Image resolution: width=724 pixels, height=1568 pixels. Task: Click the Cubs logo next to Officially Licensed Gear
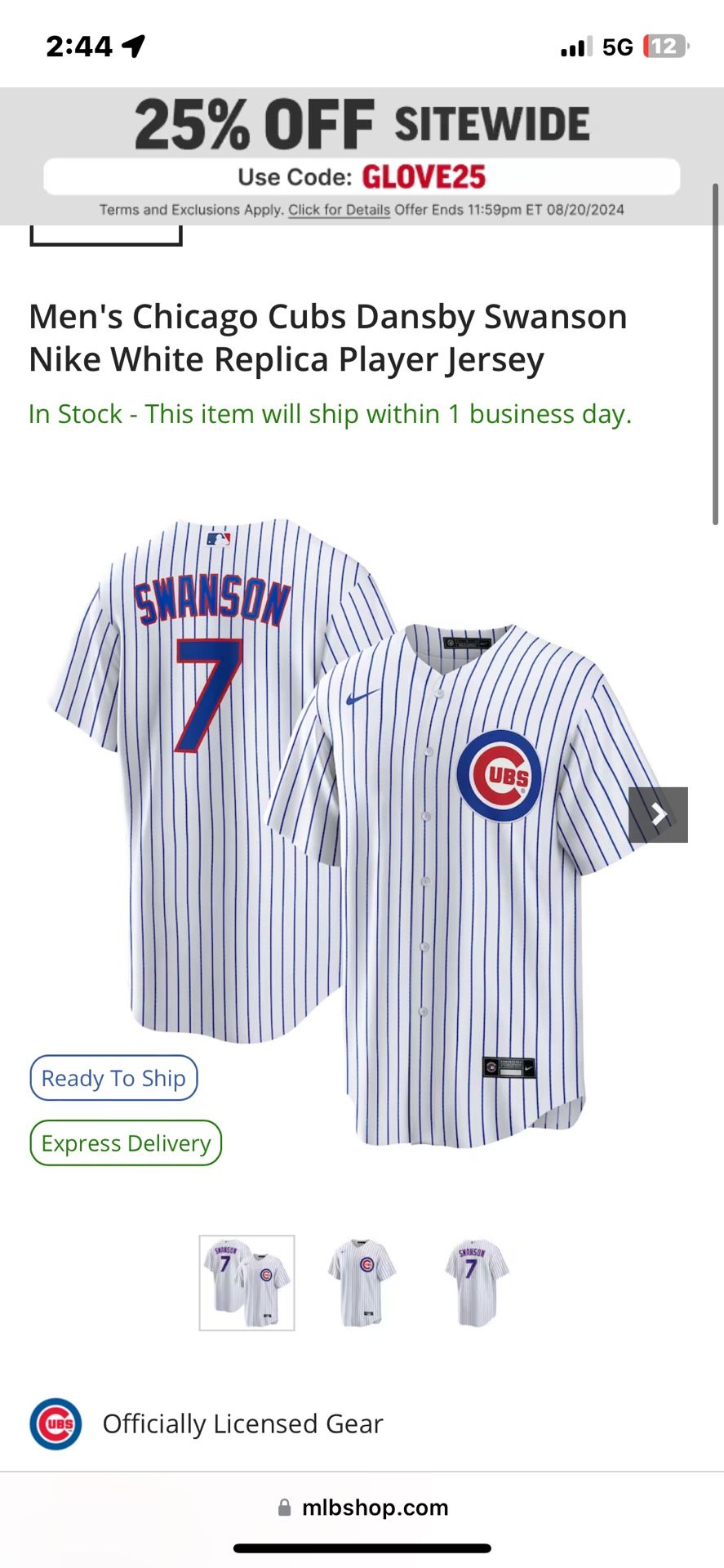coord(54,1423)
